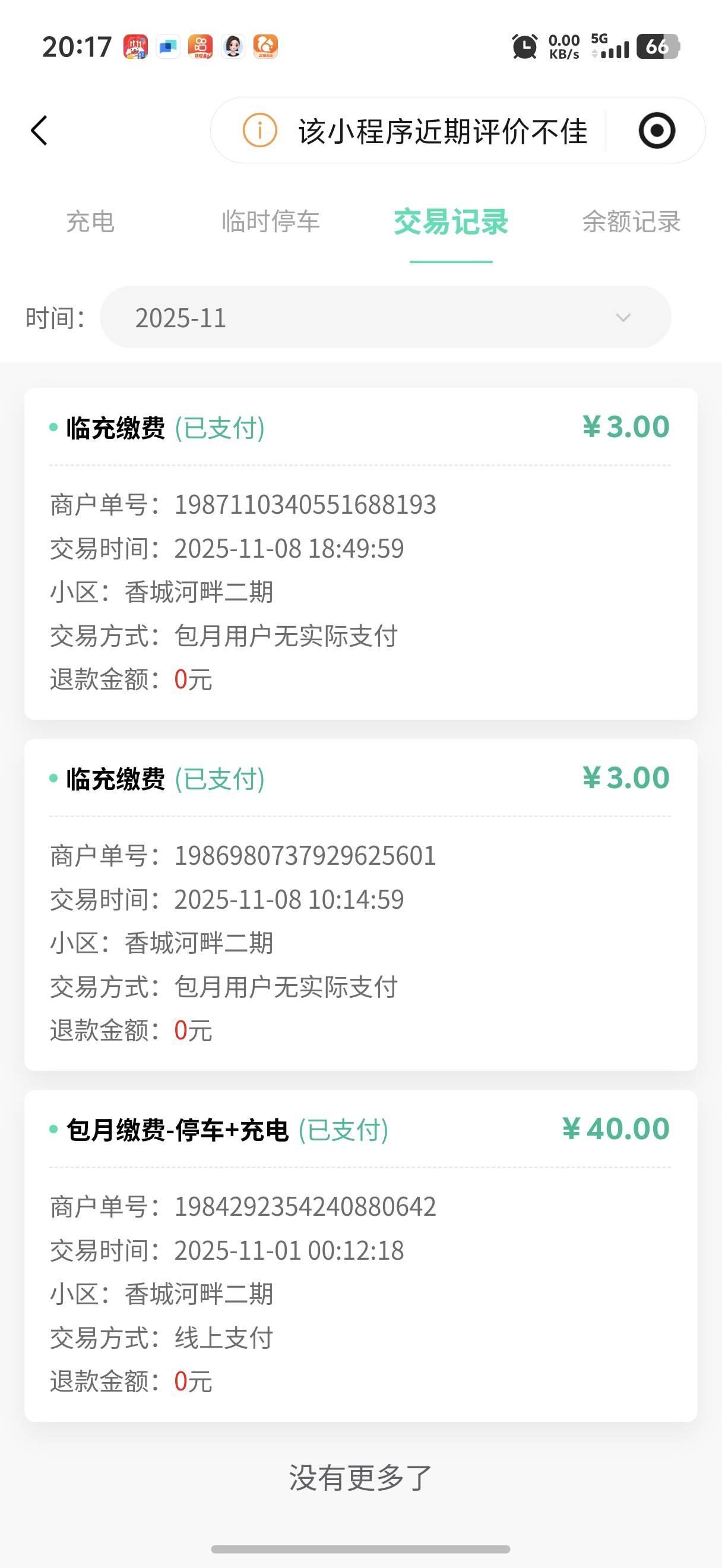Image resolution: width=722 pixels, height=1568 pixels.
Task: Tap the mini program review warning notice
Action: pos(415,131)
